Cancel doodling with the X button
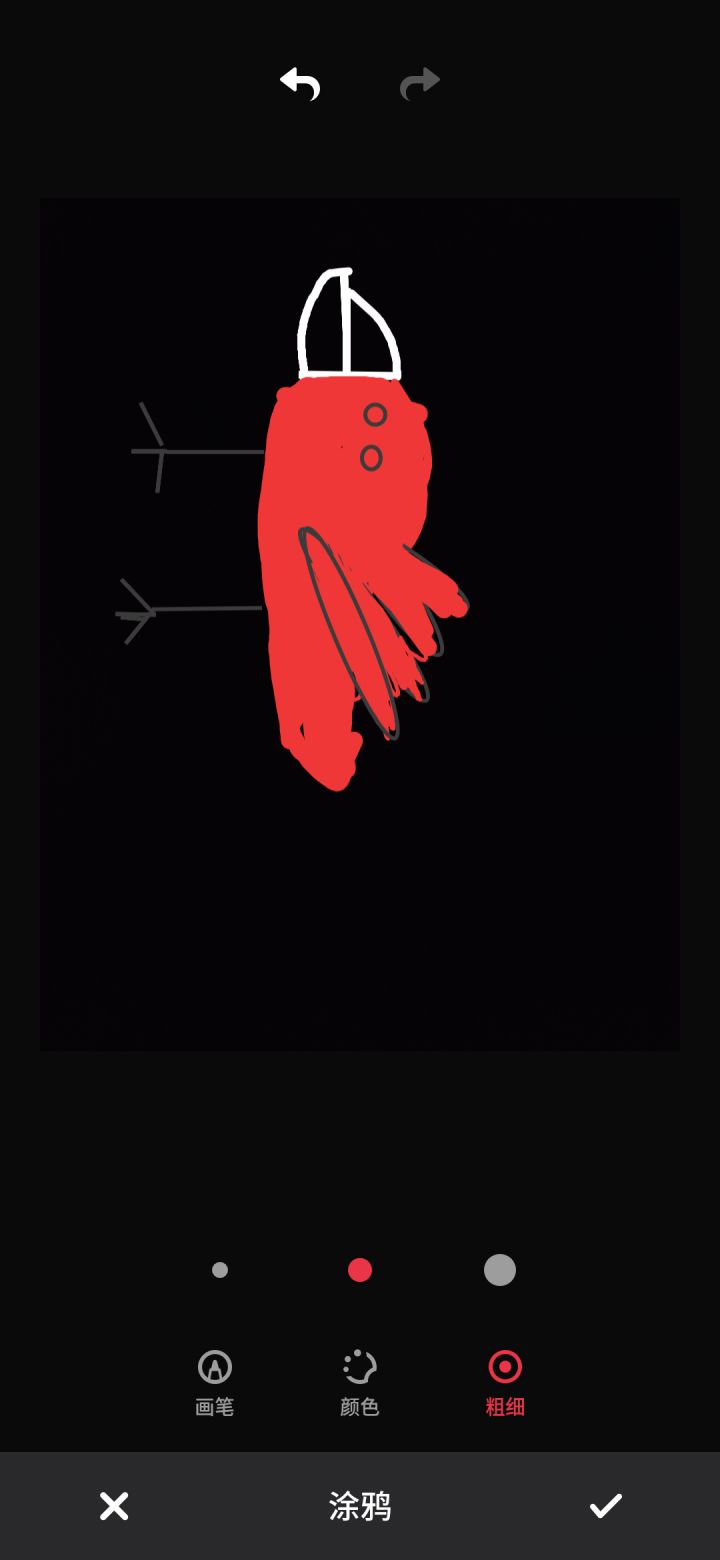Screen dimensions: 720x1560 [113, 1506]
